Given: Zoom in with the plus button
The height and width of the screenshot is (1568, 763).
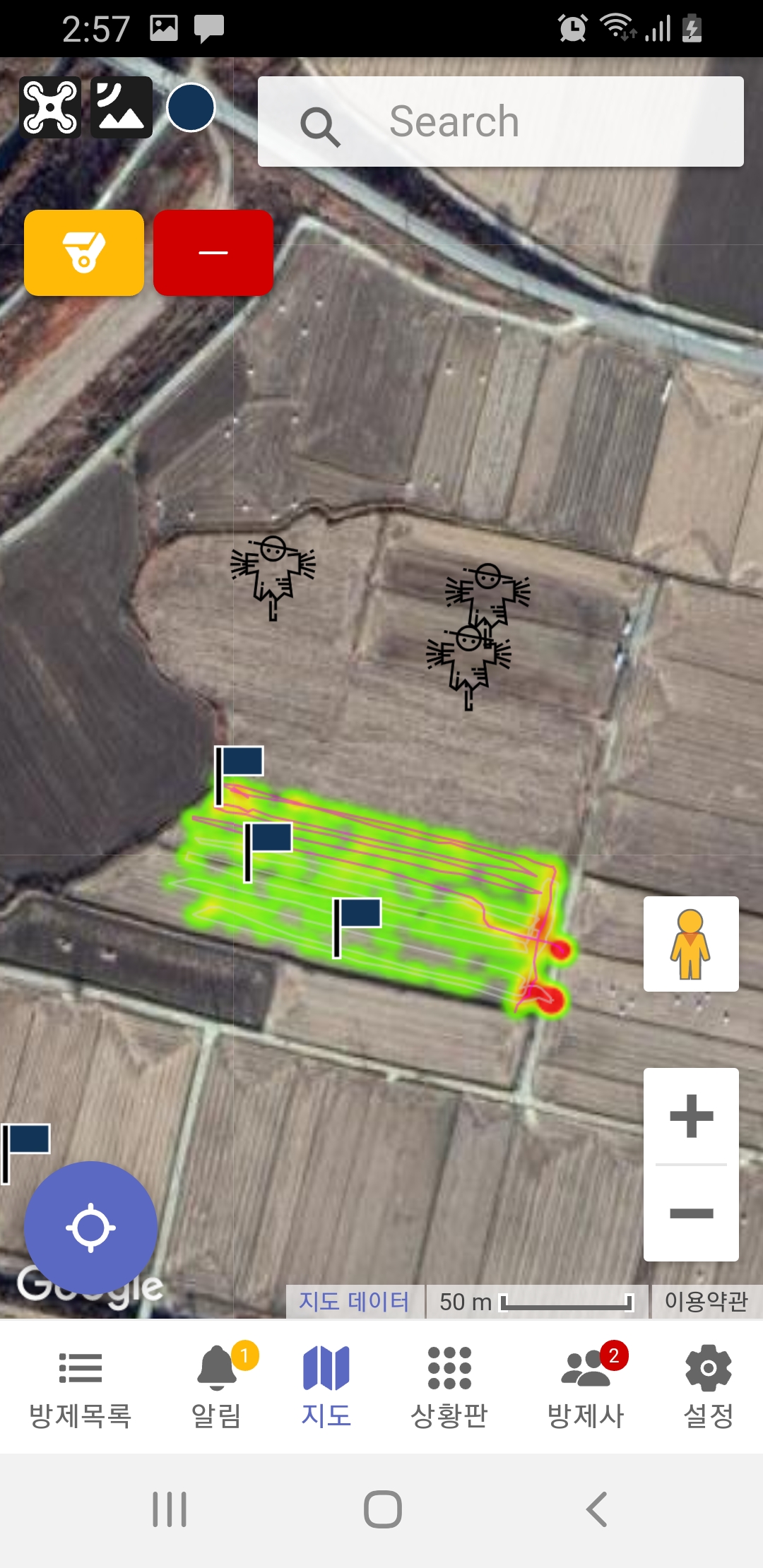Looking at the screenshot, I should 691,1116.
